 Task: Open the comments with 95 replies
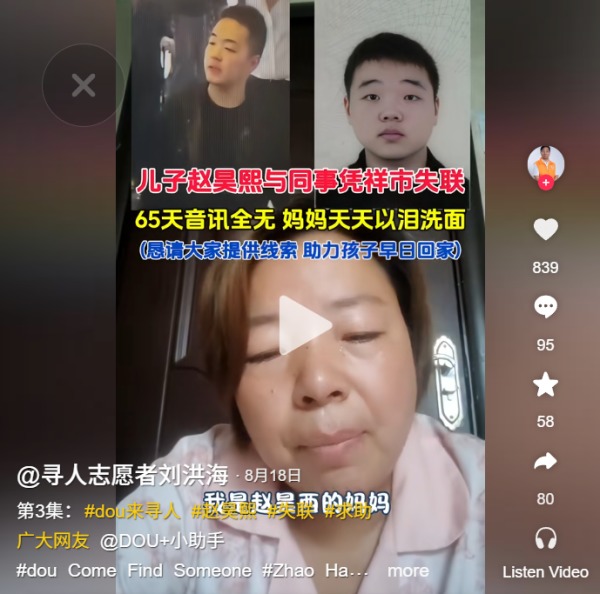[x=545, y=307]
